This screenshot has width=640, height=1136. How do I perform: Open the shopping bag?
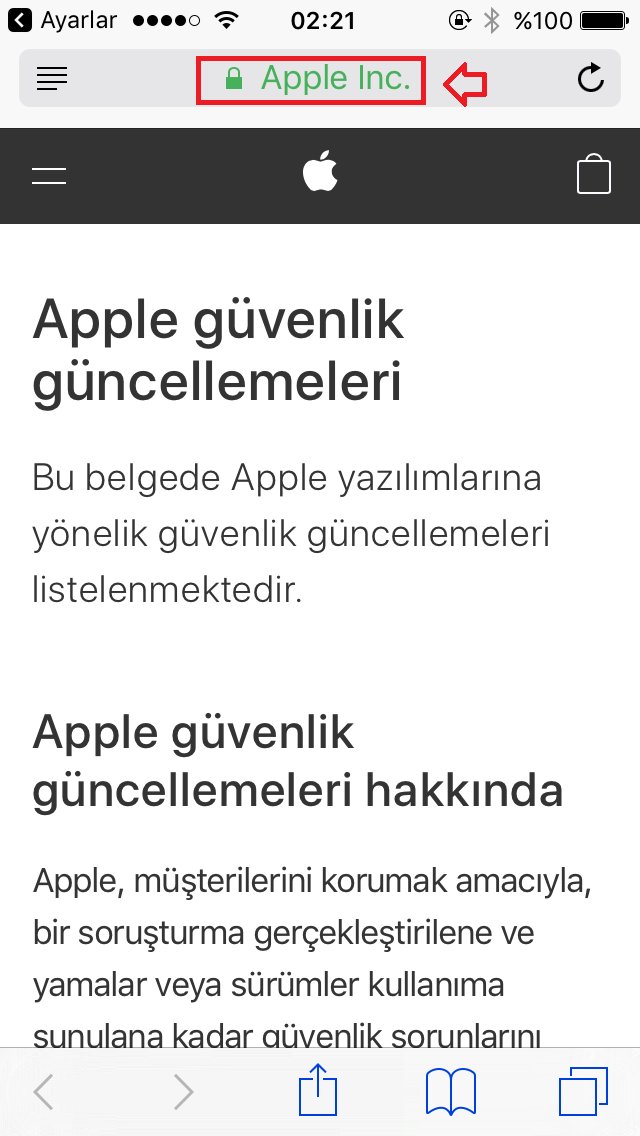tap(594, 175)
